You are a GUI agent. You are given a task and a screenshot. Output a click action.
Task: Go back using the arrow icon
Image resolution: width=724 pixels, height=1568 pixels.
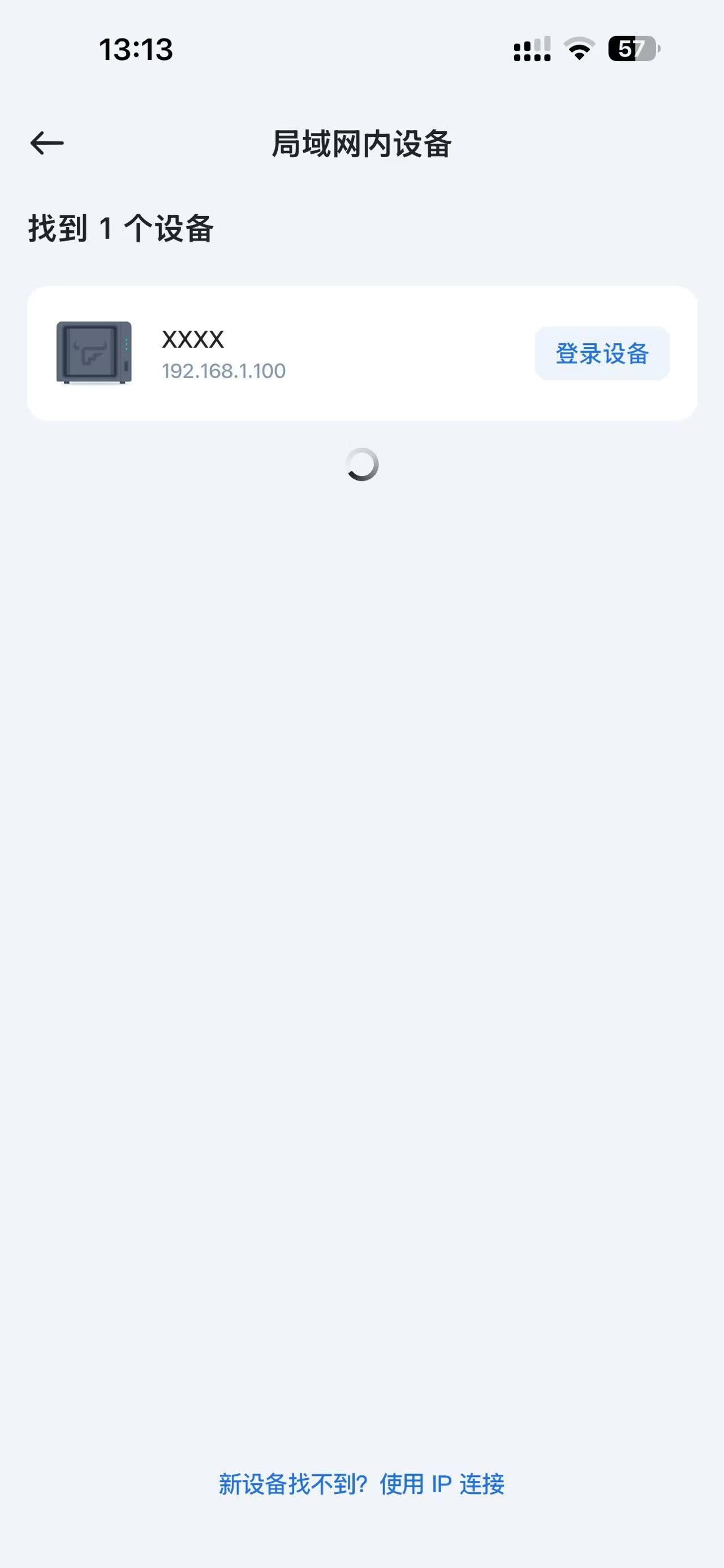pyautogui.click(x=47, y=143)
